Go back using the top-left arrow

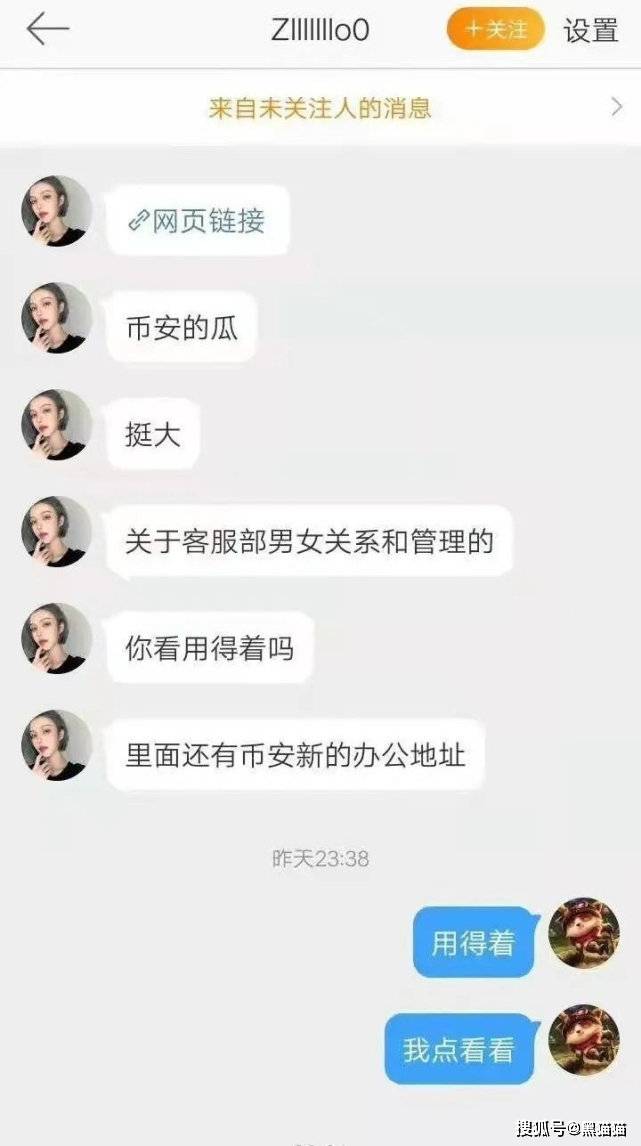coord(47,30)
